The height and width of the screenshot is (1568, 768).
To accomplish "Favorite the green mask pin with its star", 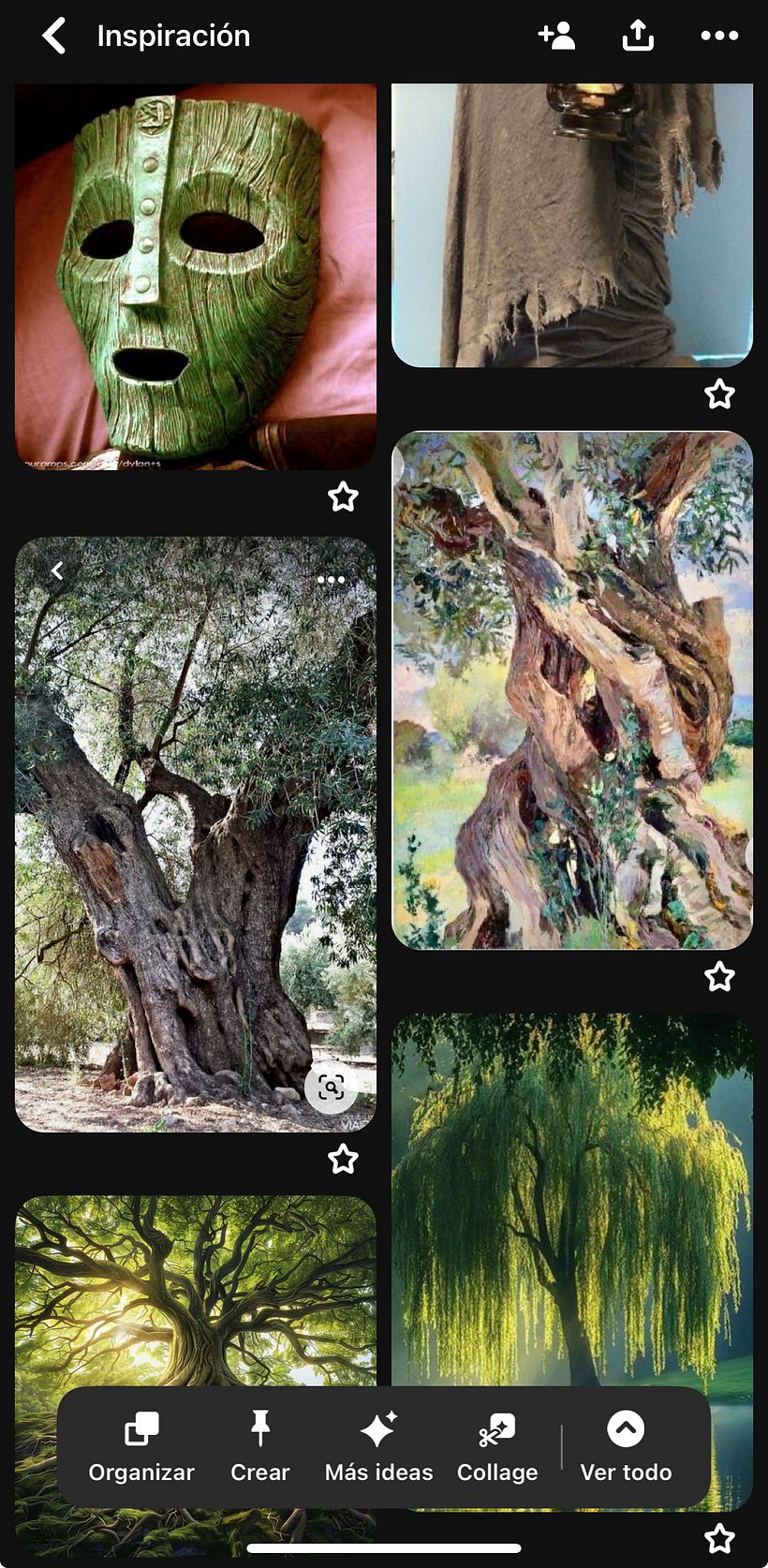I will [343, 496].
